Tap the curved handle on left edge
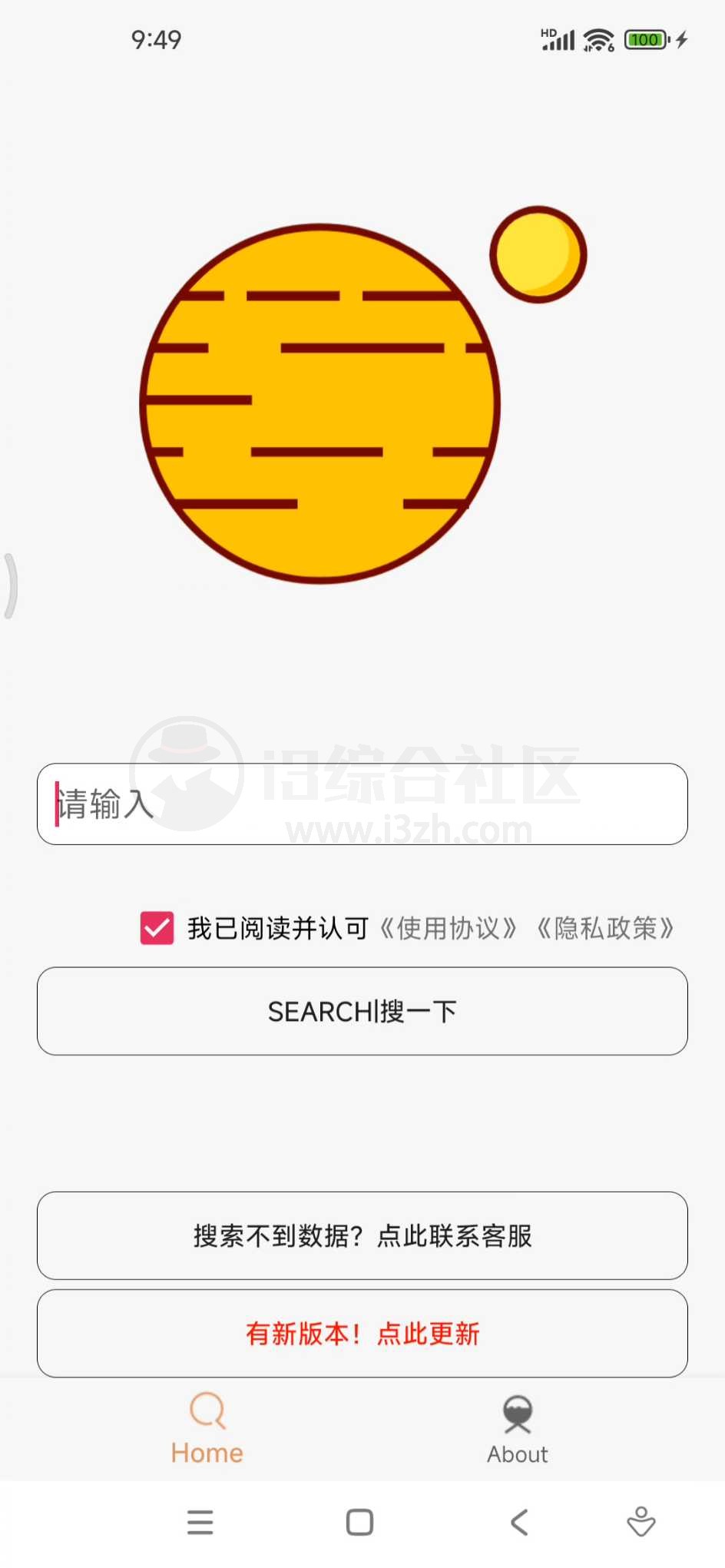 click(x=9, y=584)
